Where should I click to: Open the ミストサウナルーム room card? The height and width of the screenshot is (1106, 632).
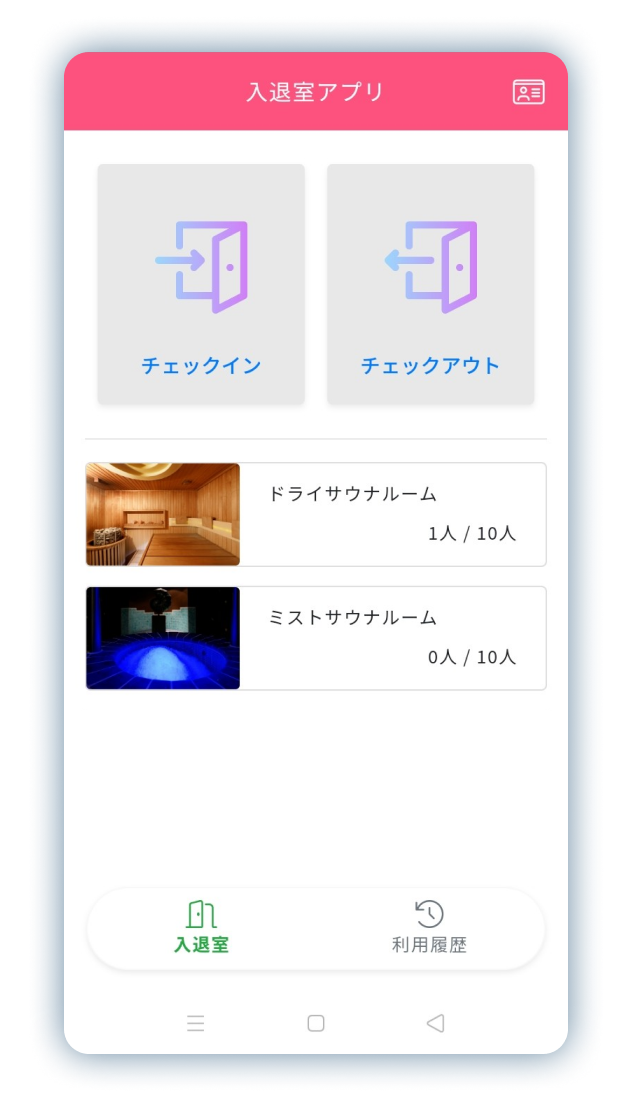316,638
